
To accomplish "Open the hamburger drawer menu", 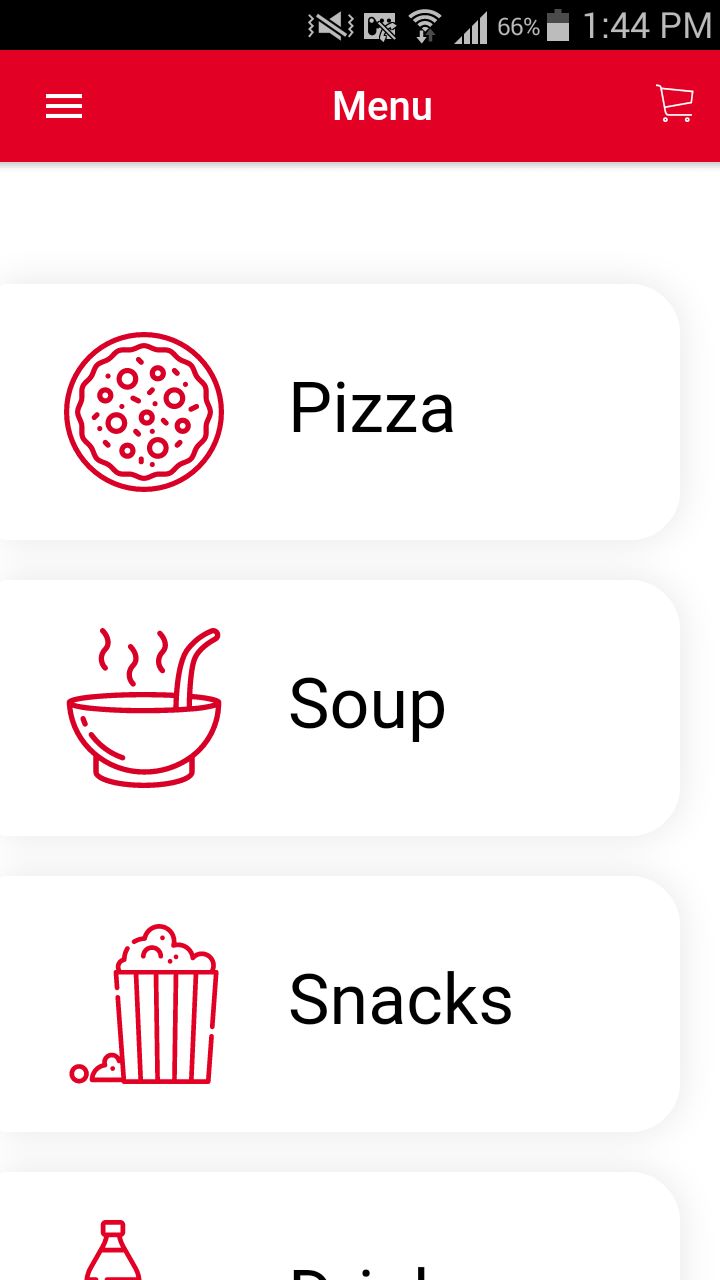I will (64, 106).
